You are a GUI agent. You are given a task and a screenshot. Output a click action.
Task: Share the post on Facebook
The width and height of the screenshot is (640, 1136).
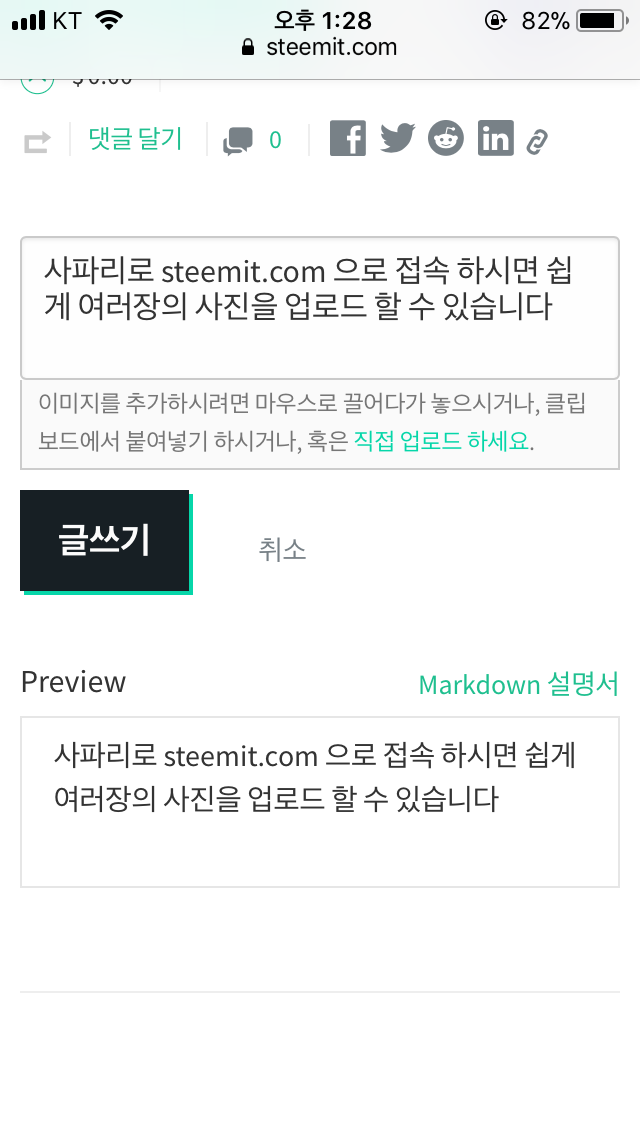(348, 138)
